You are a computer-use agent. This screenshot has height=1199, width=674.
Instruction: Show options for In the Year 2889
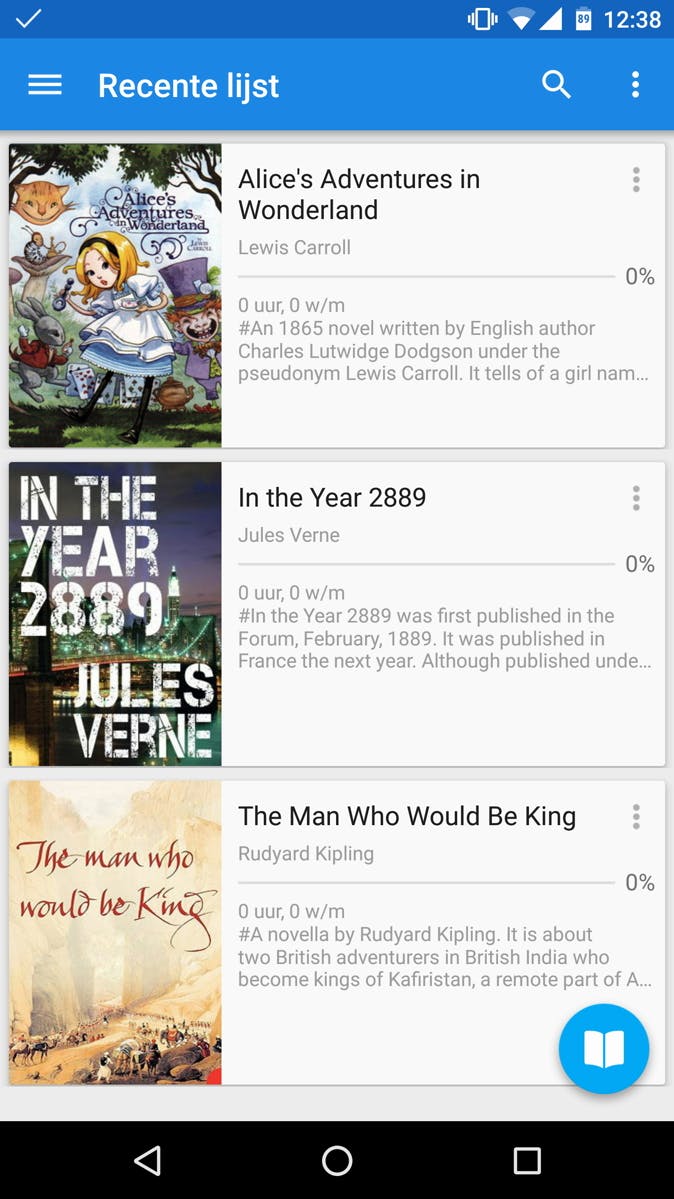point(635,498)
